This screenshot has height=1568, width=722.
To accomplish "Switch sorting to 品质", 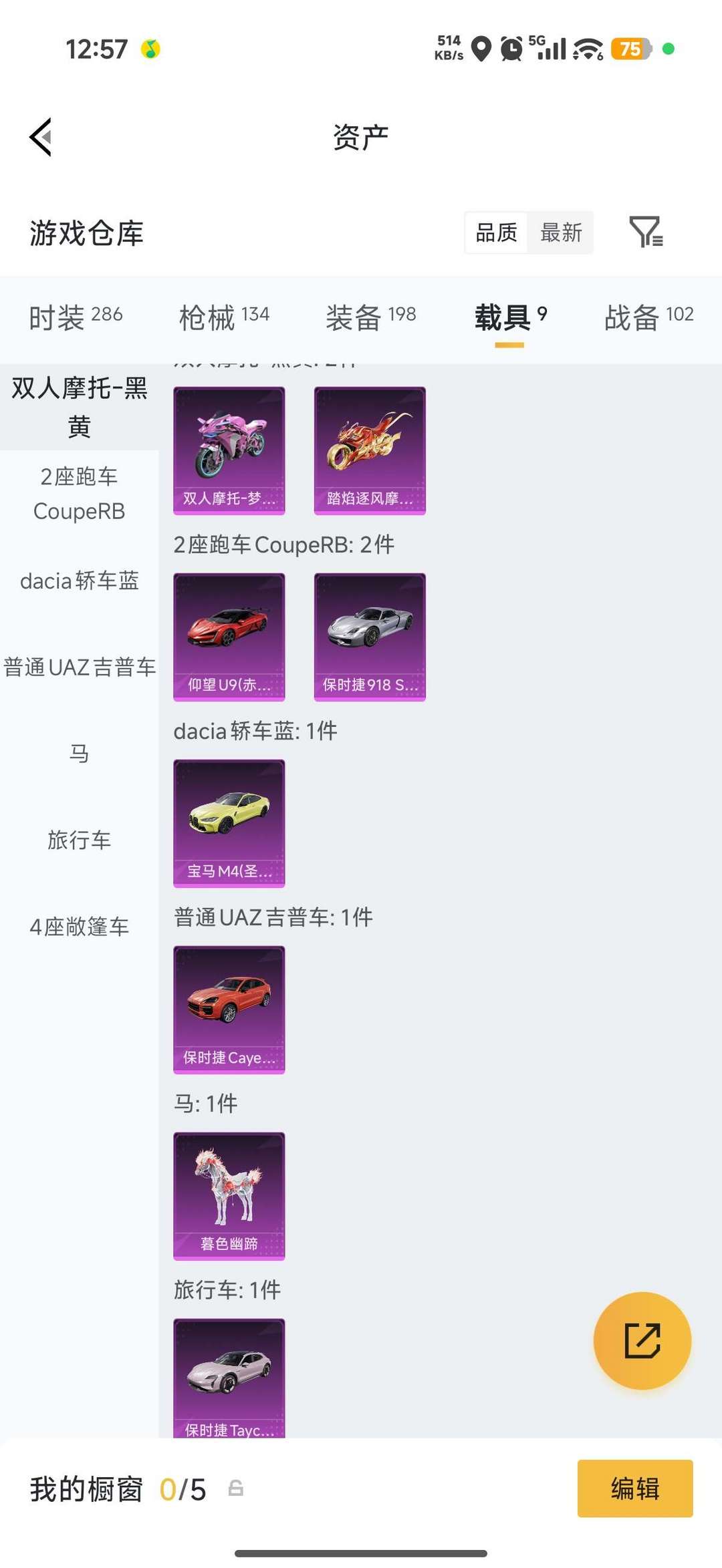I will 495,232.
